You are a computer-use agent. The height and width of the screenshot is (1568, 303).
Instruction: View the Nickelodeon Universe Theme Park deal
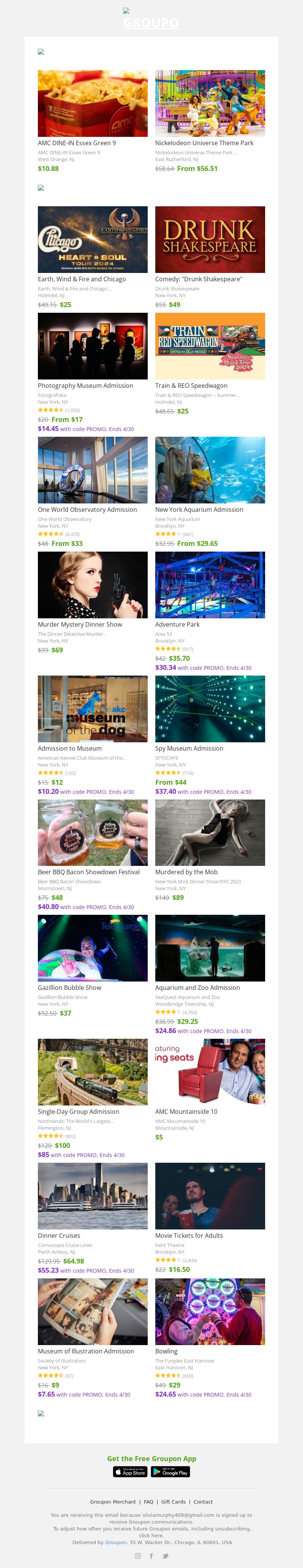point(210,103)
